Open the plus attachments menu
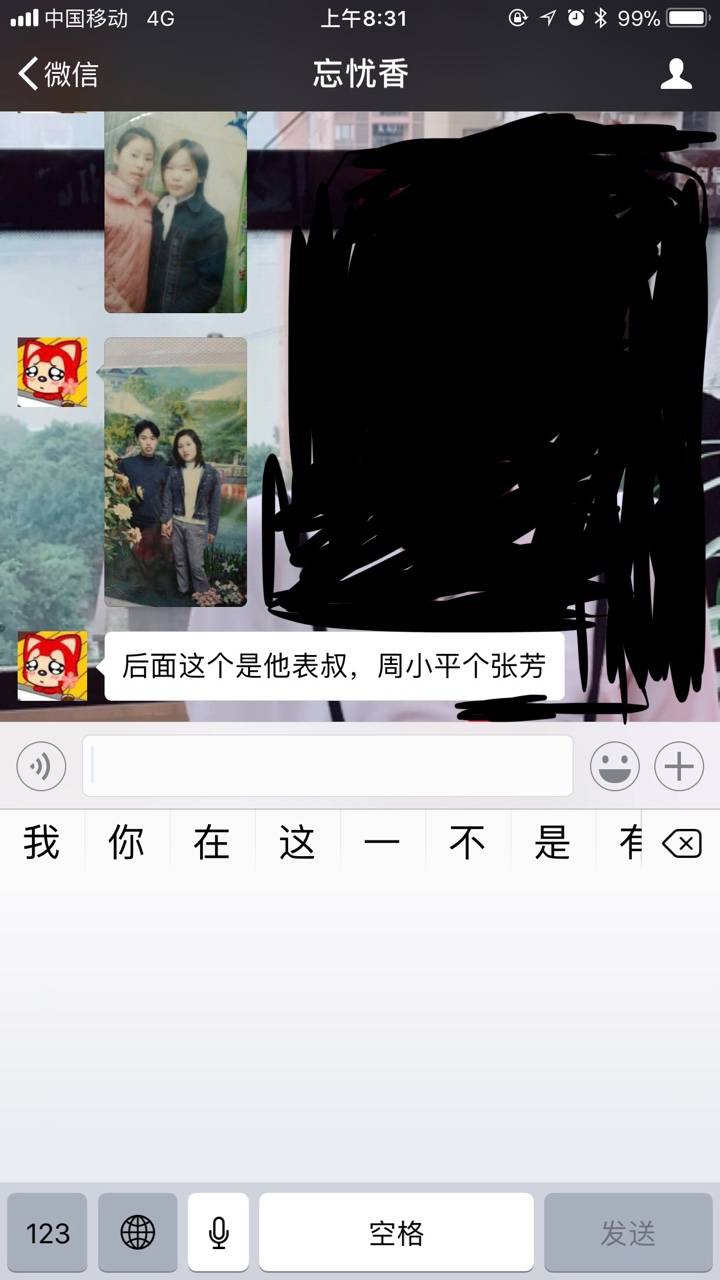 (679, 767)
